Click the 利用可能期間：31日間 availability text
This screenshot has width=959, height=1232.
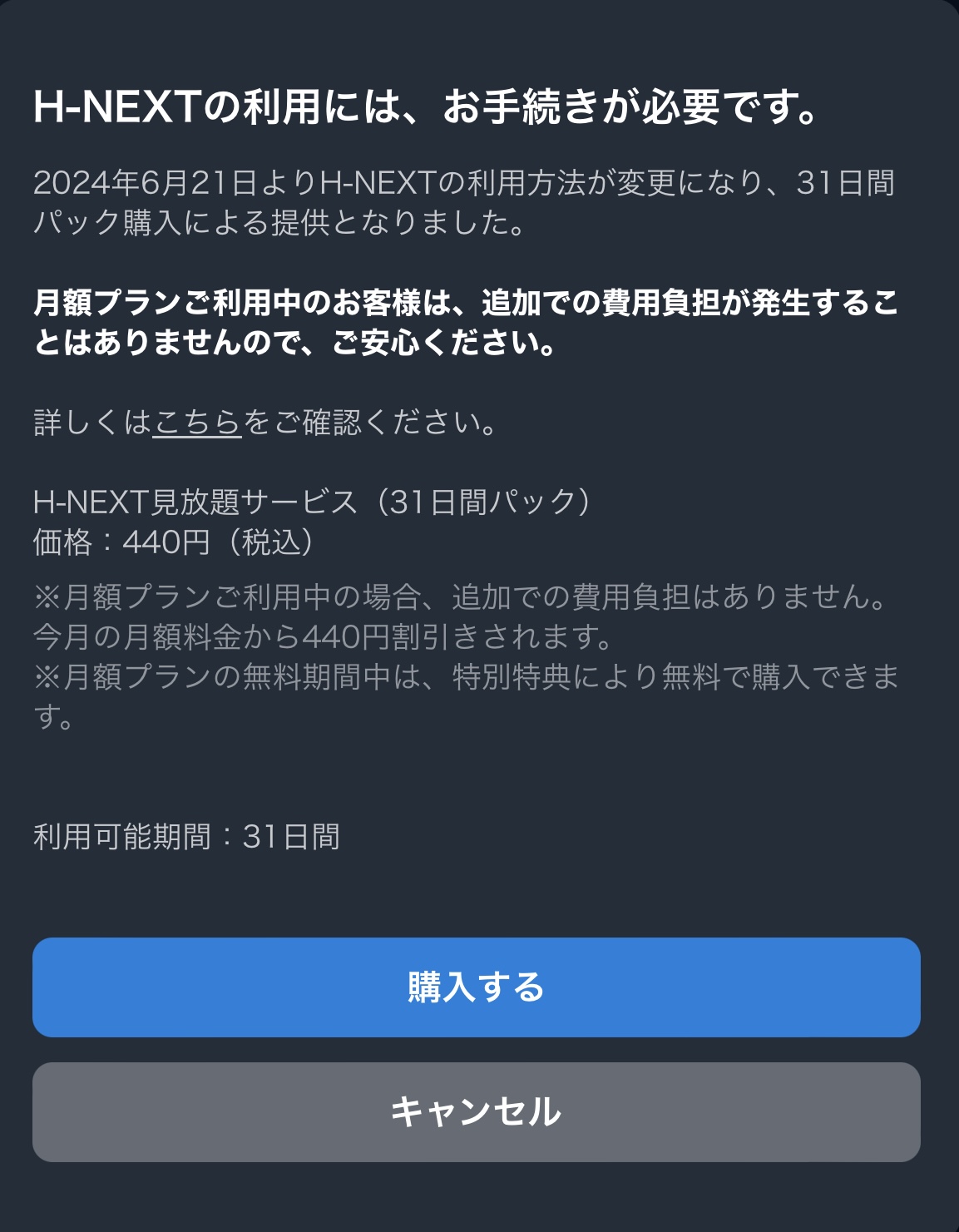pyautogui.click(x=189, y=838)
